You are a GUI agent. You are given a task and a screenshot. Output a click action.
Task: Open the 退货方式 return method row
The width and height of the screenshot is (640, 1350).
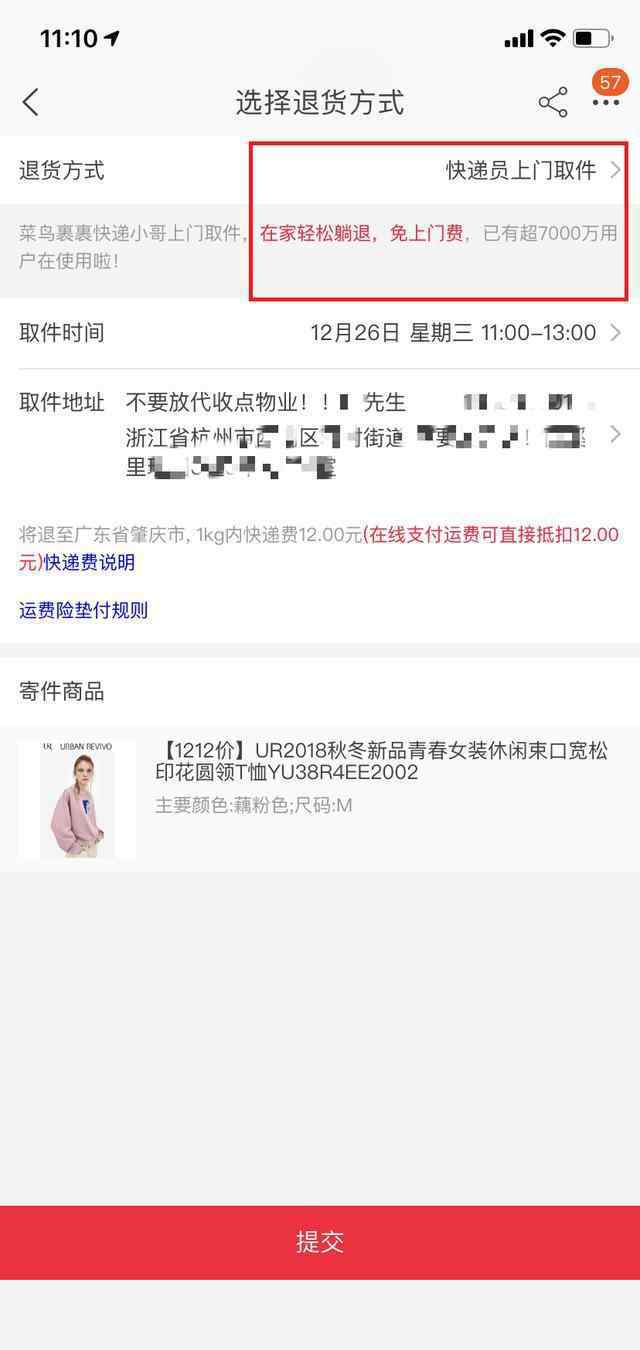coord(320,171)
